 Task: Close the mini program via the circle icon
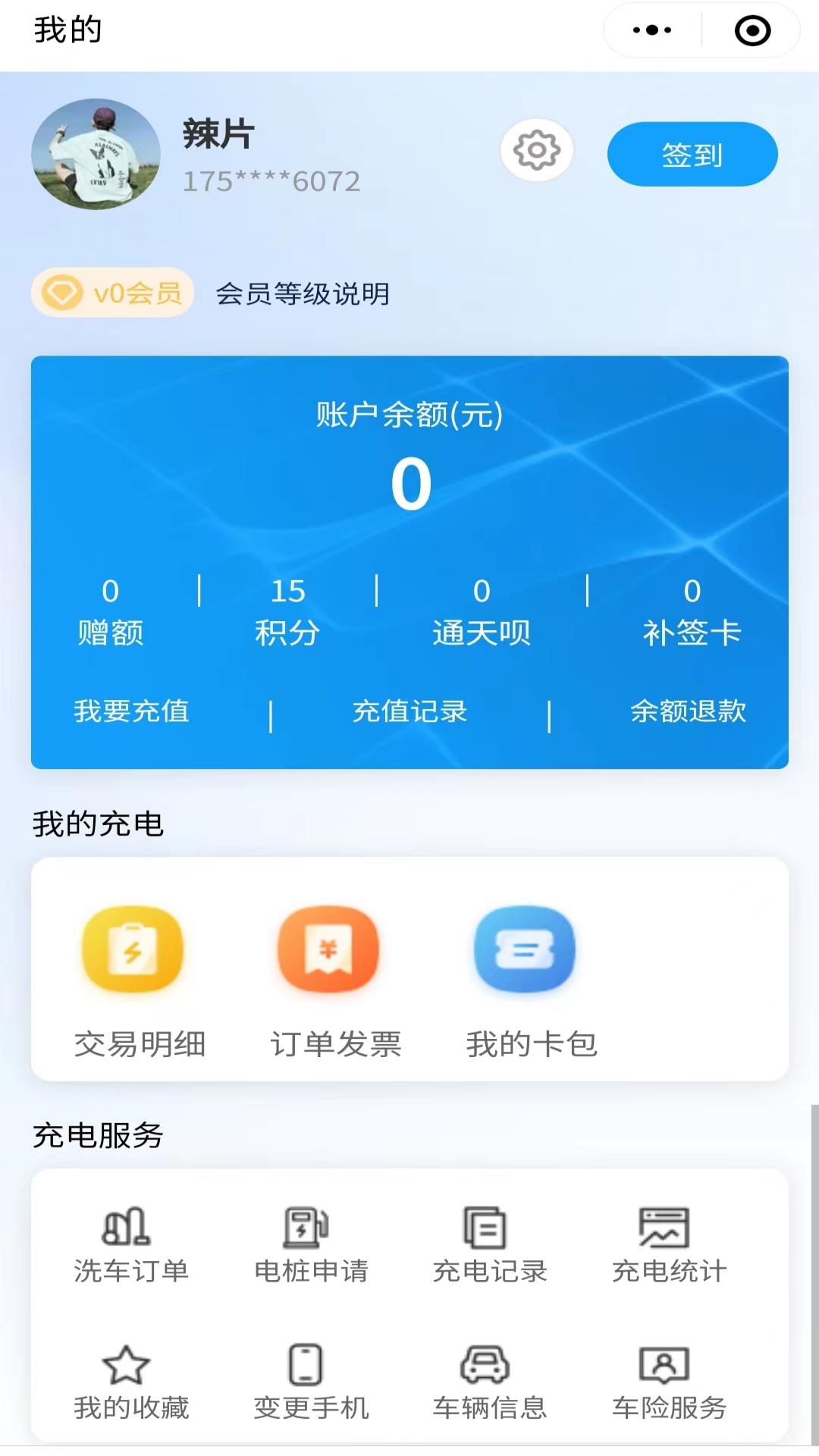752,30
